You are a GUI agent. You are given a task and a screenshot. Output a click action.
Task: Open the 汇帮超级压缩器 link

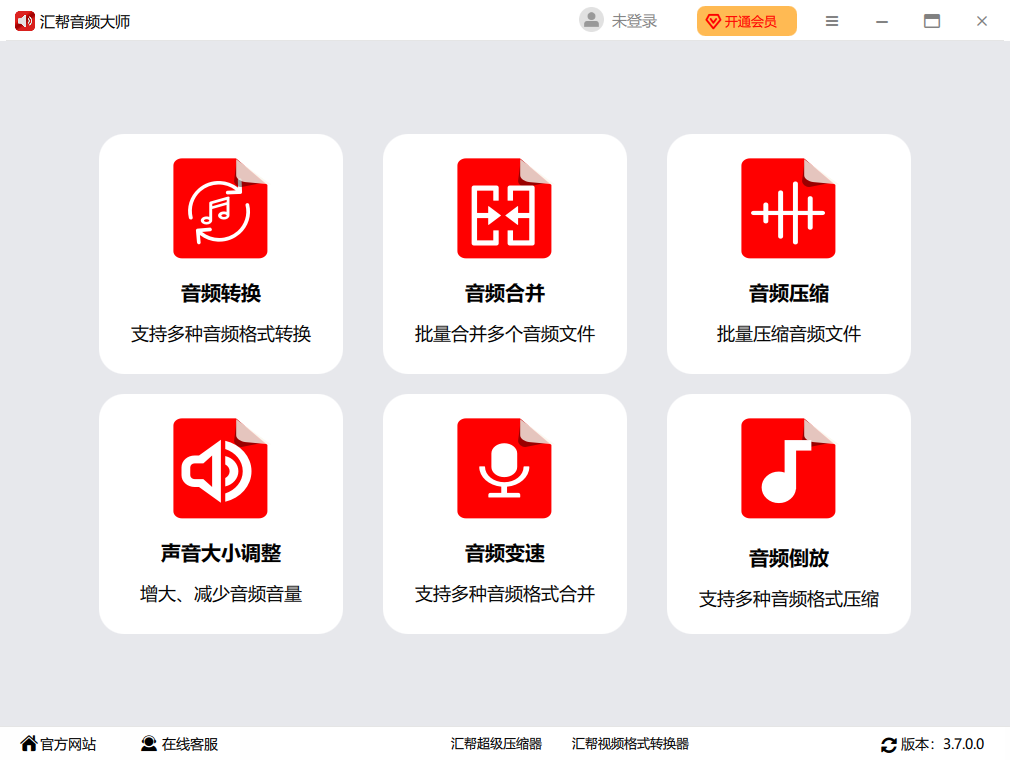(x=496, y=744)
